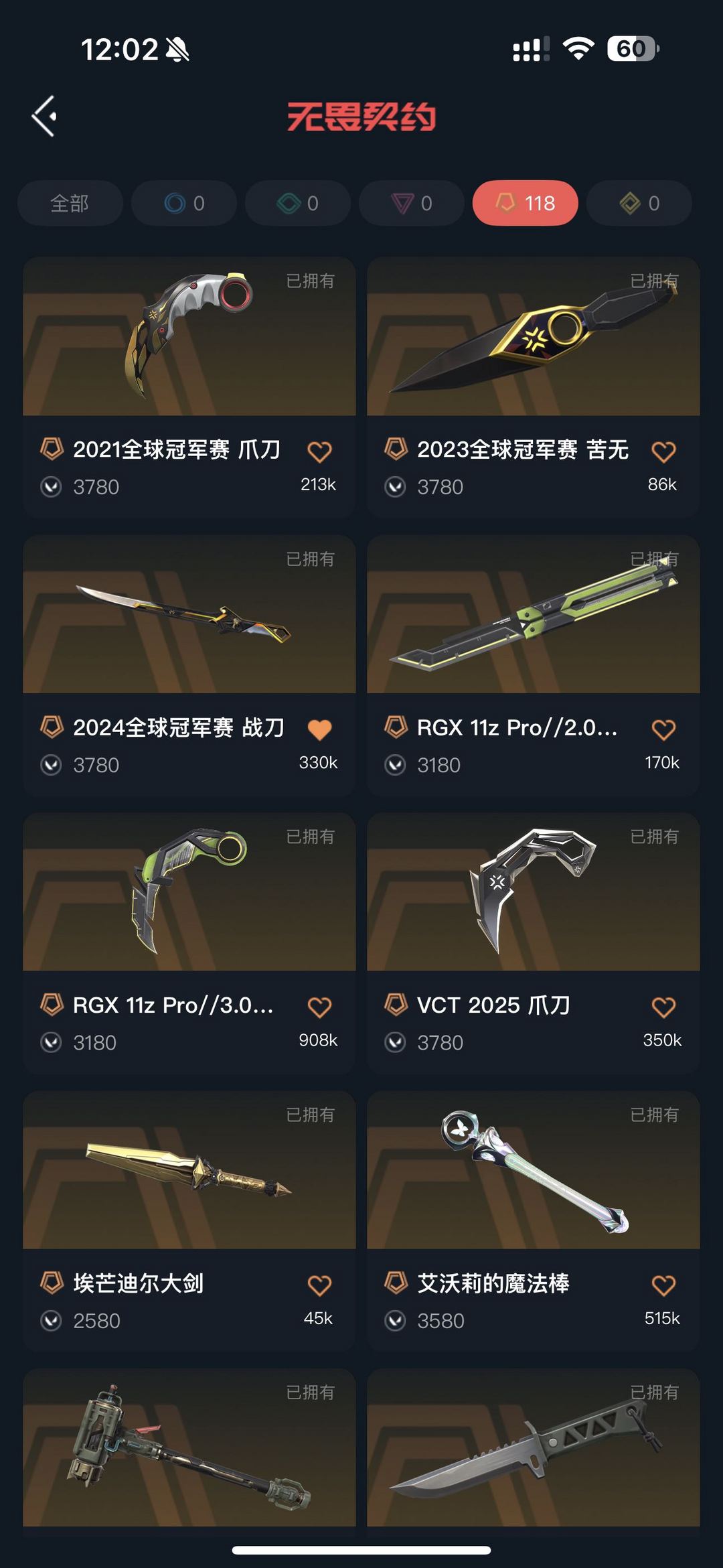This screenshot has height=1568, width=723.
Task: Open the 2023全球冠军赛 苦无 card
Action: tap(534, 387)
